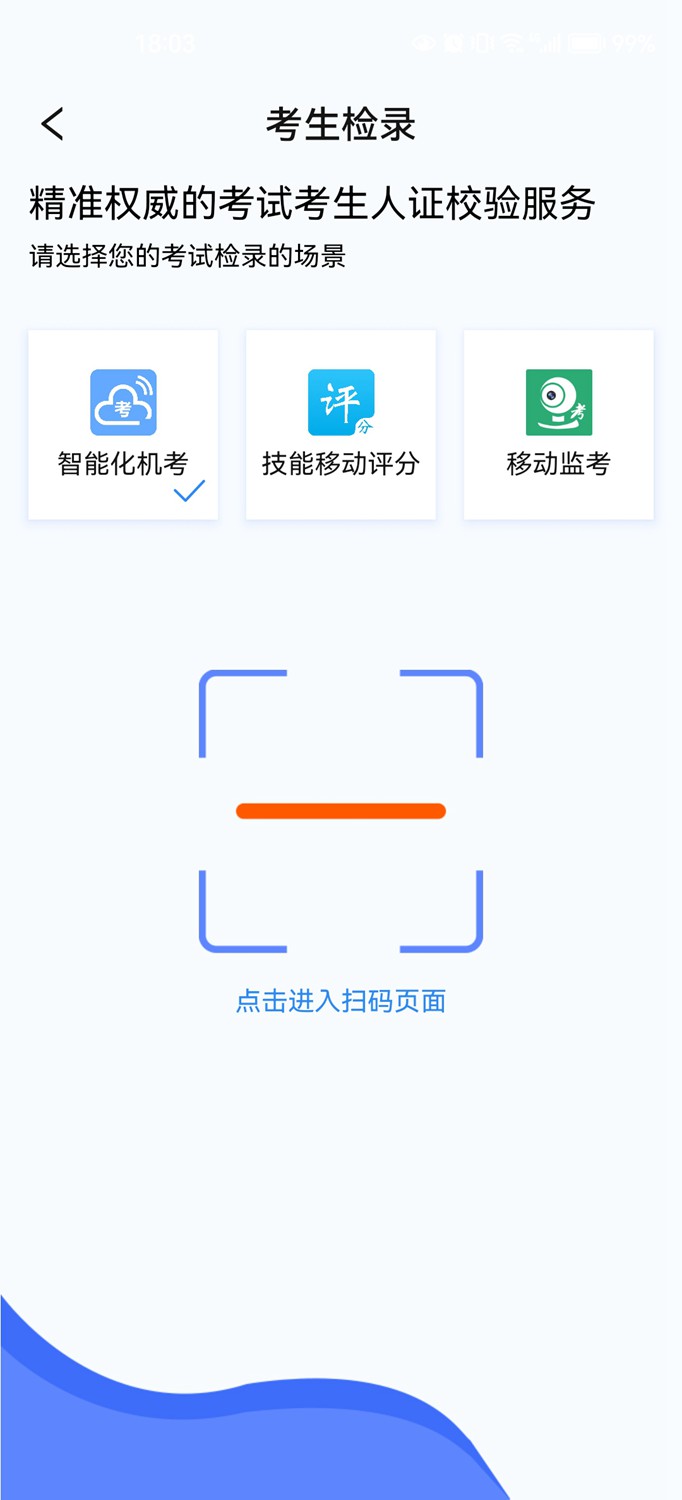This screenshot has width=682, height=1500.
Task: Pick the 移动监考 scenario card
Action: tap(558, 425)
